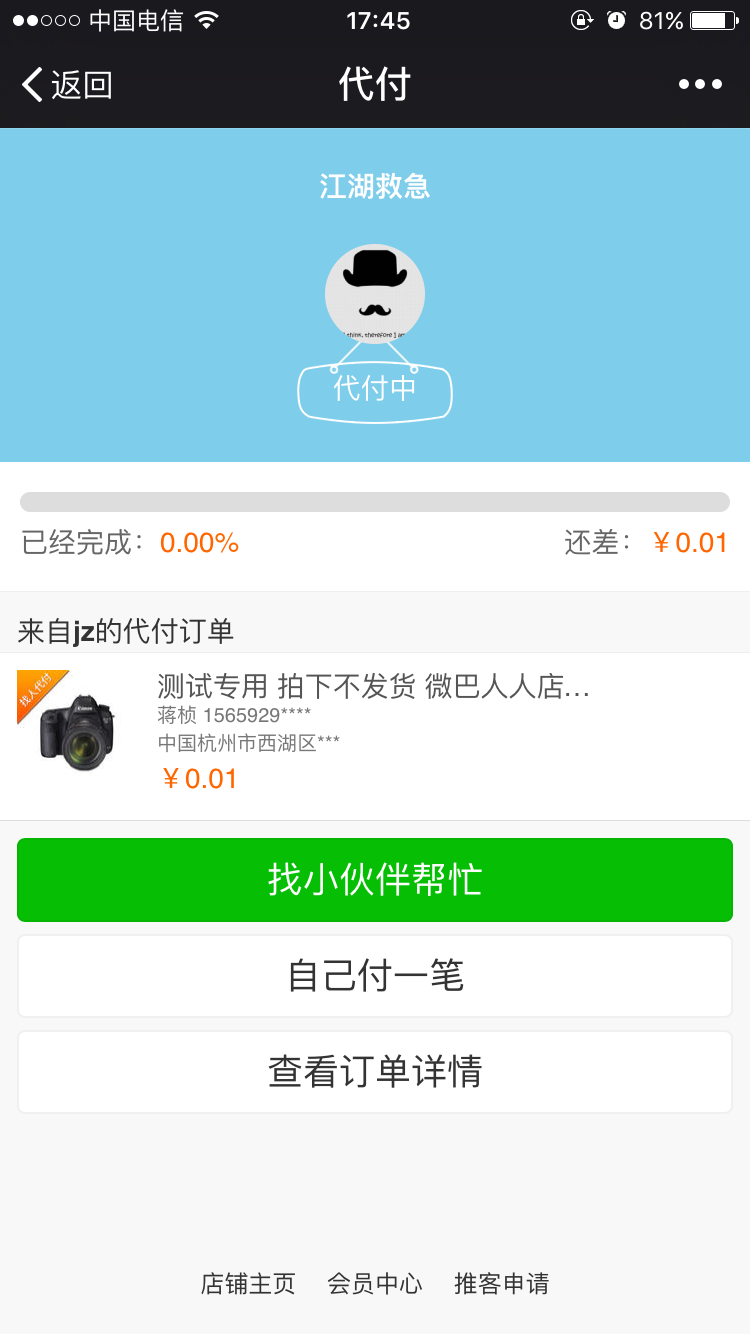Open 查看订单详情 order details

coord(375,1071)
